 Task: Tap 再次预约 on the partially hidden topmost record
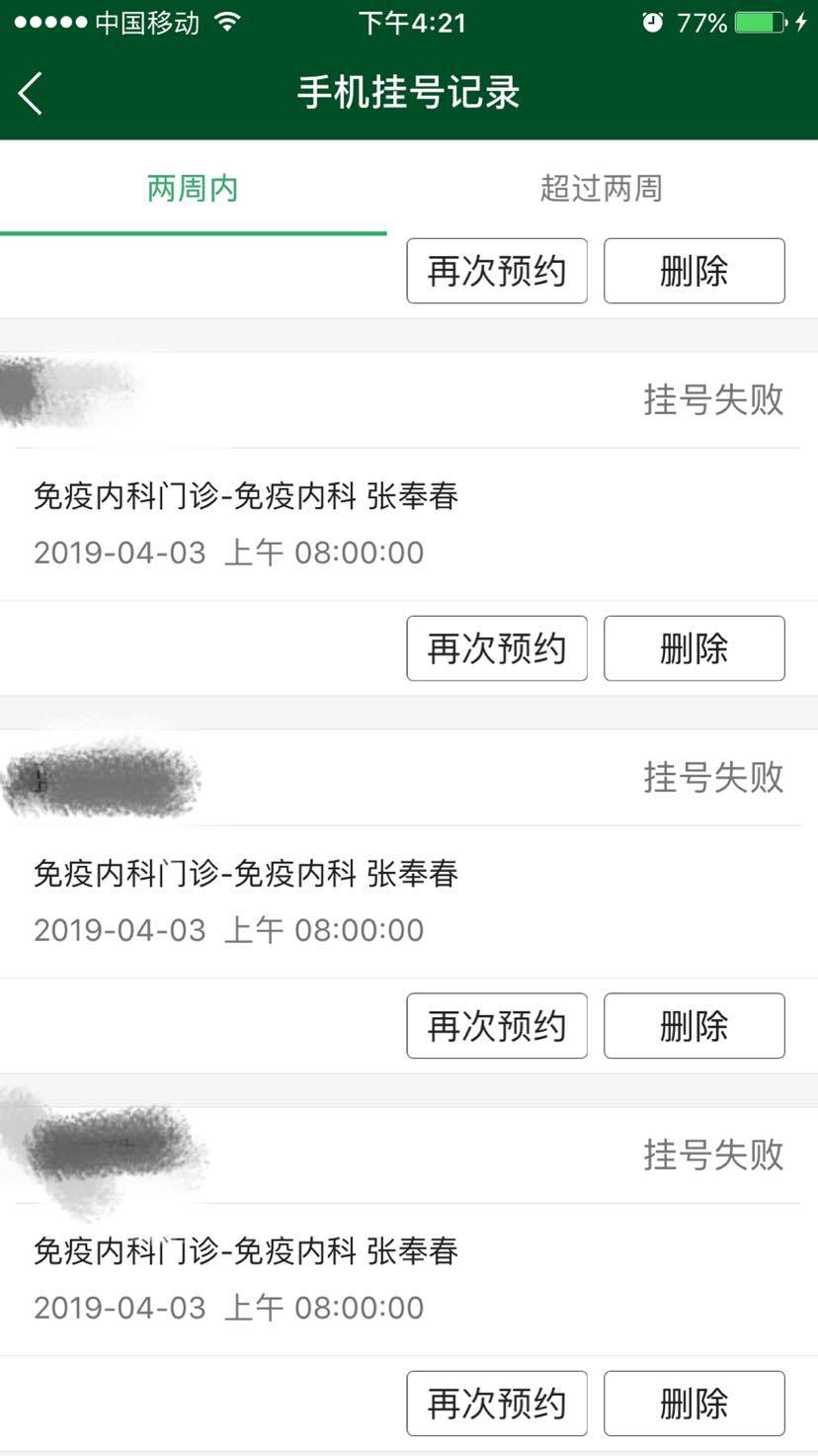point(496,271)
